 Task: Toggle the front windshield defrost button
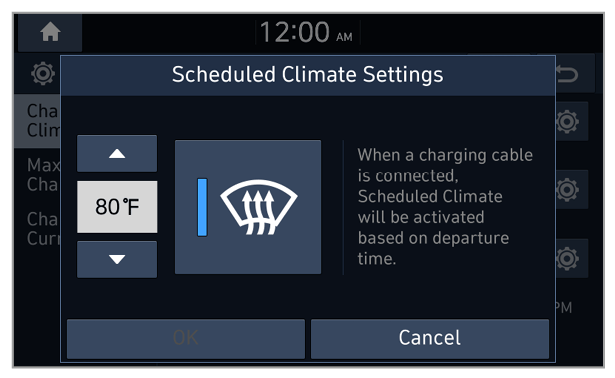[x=248, y=207]
